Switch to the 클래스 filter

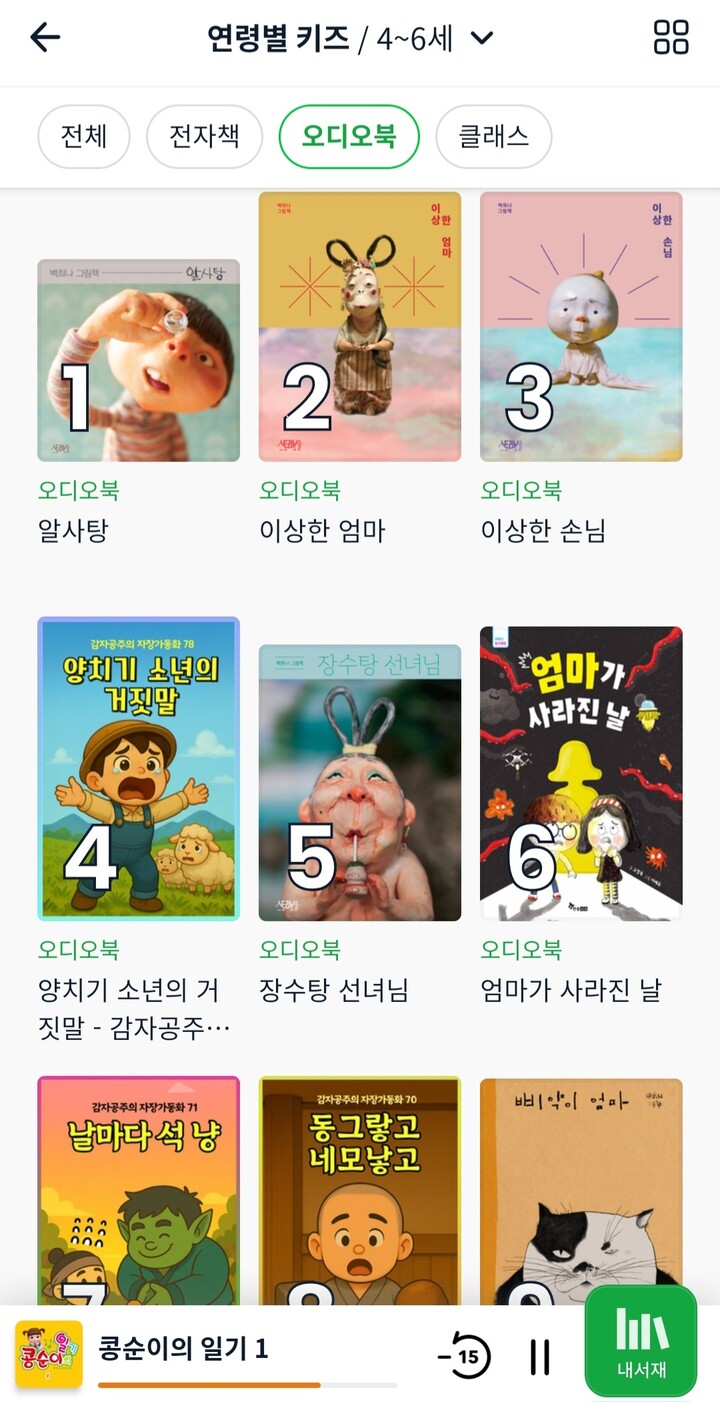pyautogui.click(x=494, y=135)
